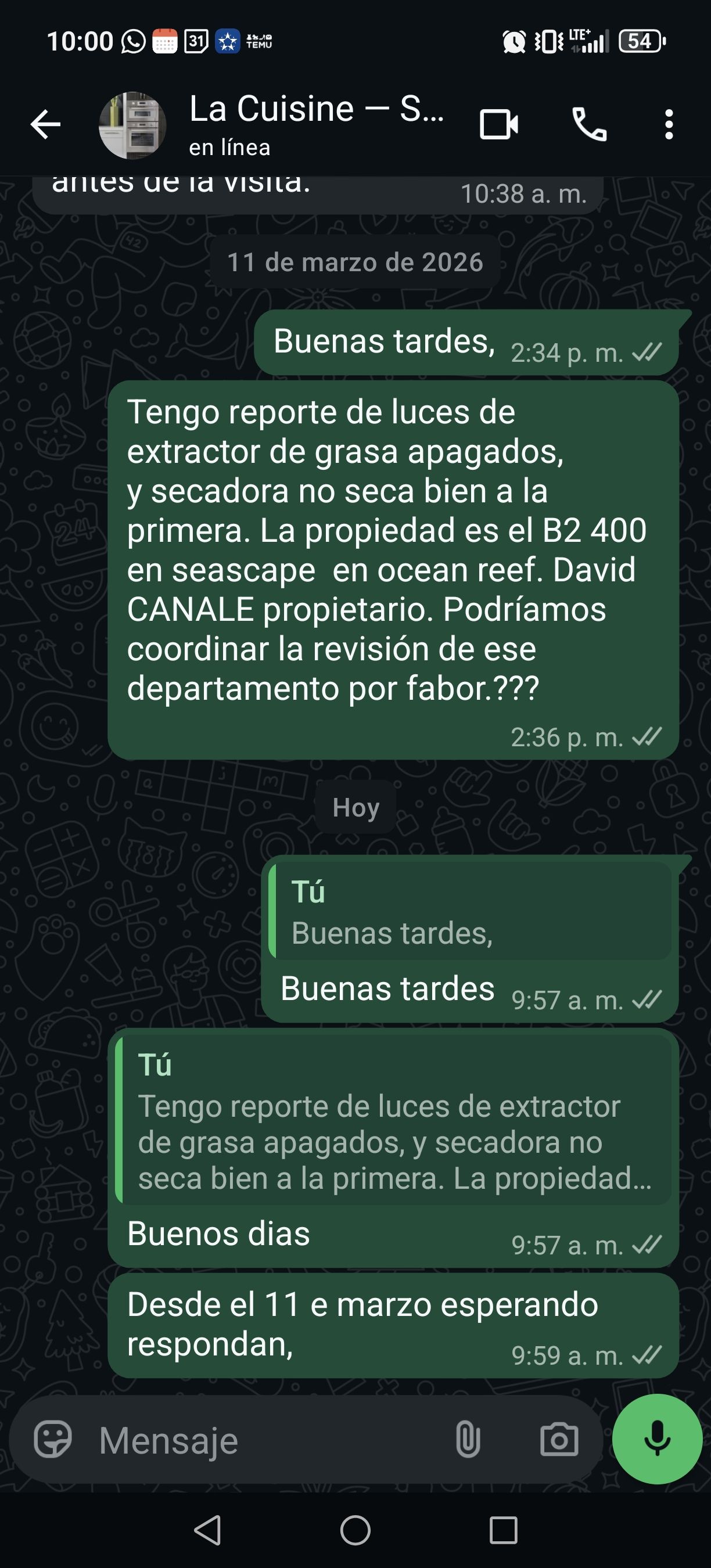The width and height of the screenshot is (711, 1568).
Task: Start a voice call with La Cuisine
Action: pyautogui.click(x=589, y=125)
